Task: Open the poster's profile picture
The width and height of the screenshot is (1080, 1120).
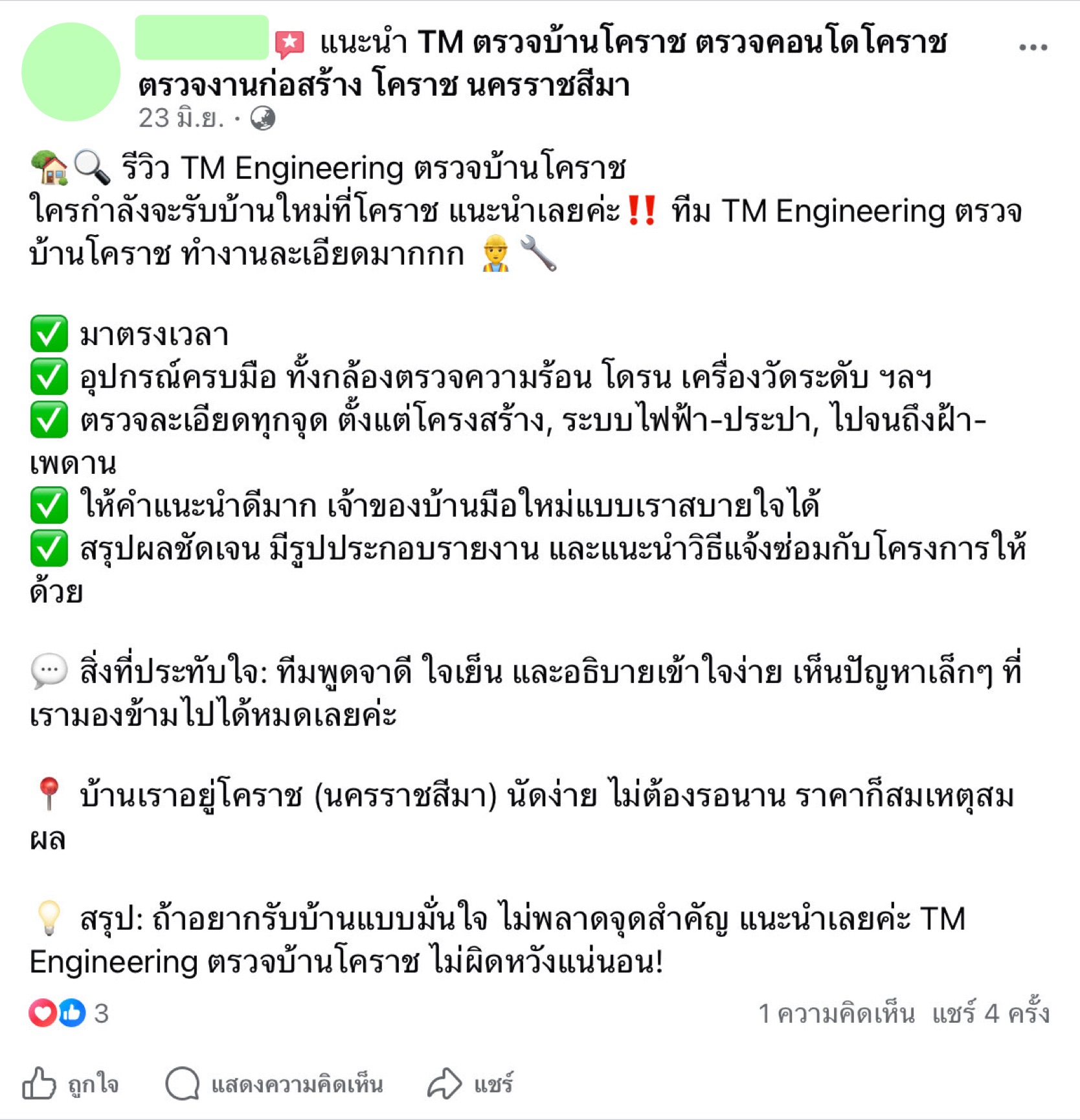Action: (x=71, y=72)
